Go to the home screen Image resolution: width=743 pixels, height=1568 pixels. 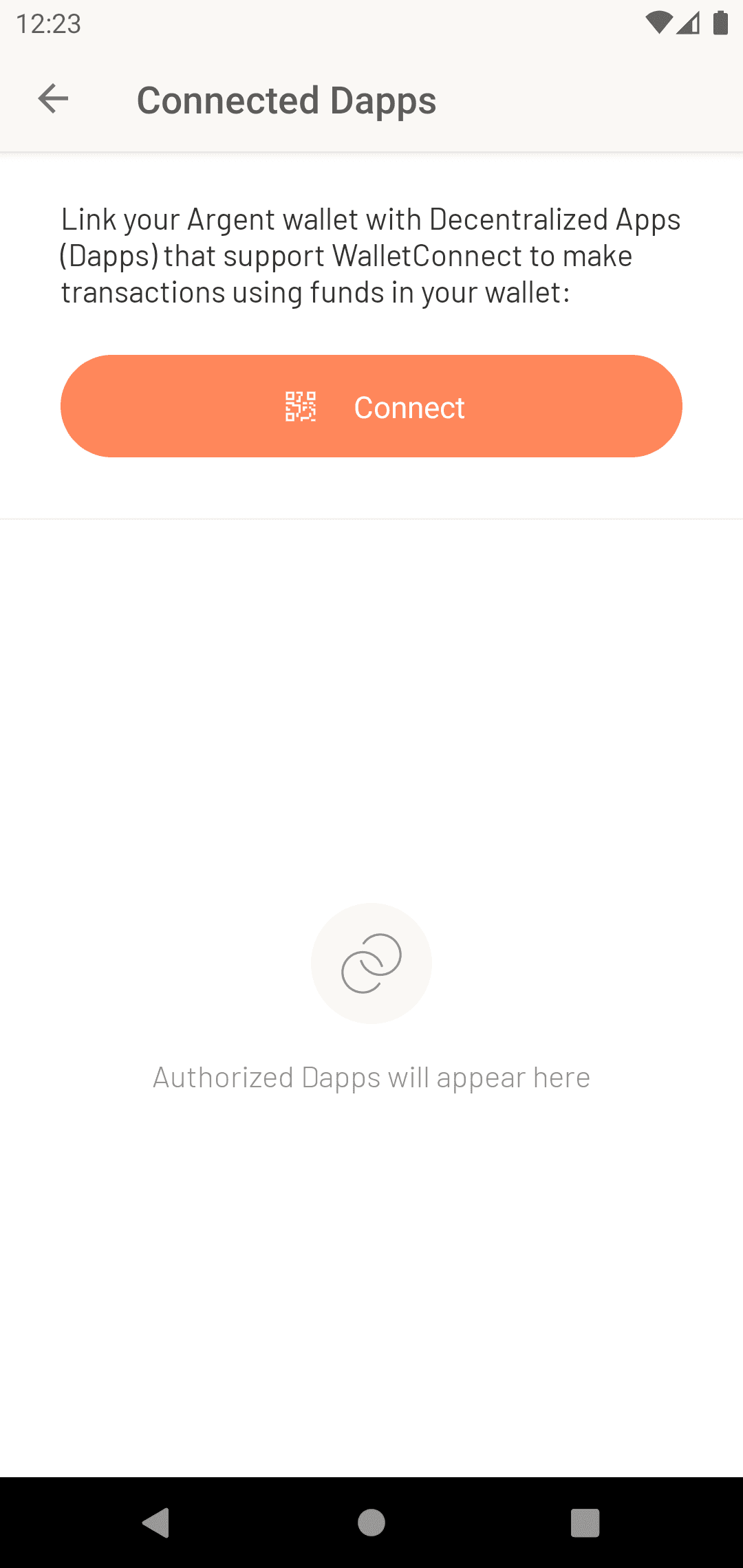tap(371, 1523)
